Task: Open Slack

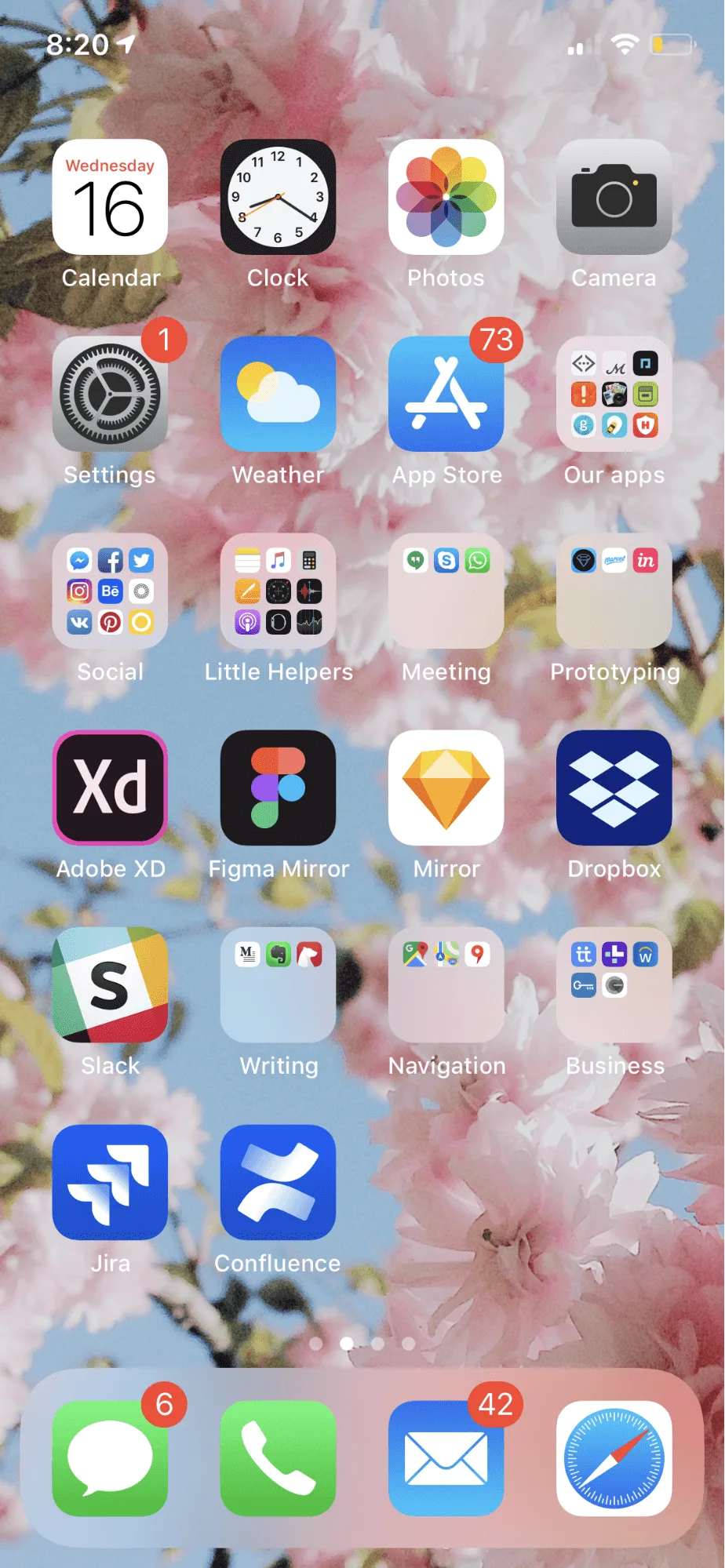Action: [110, 985]
